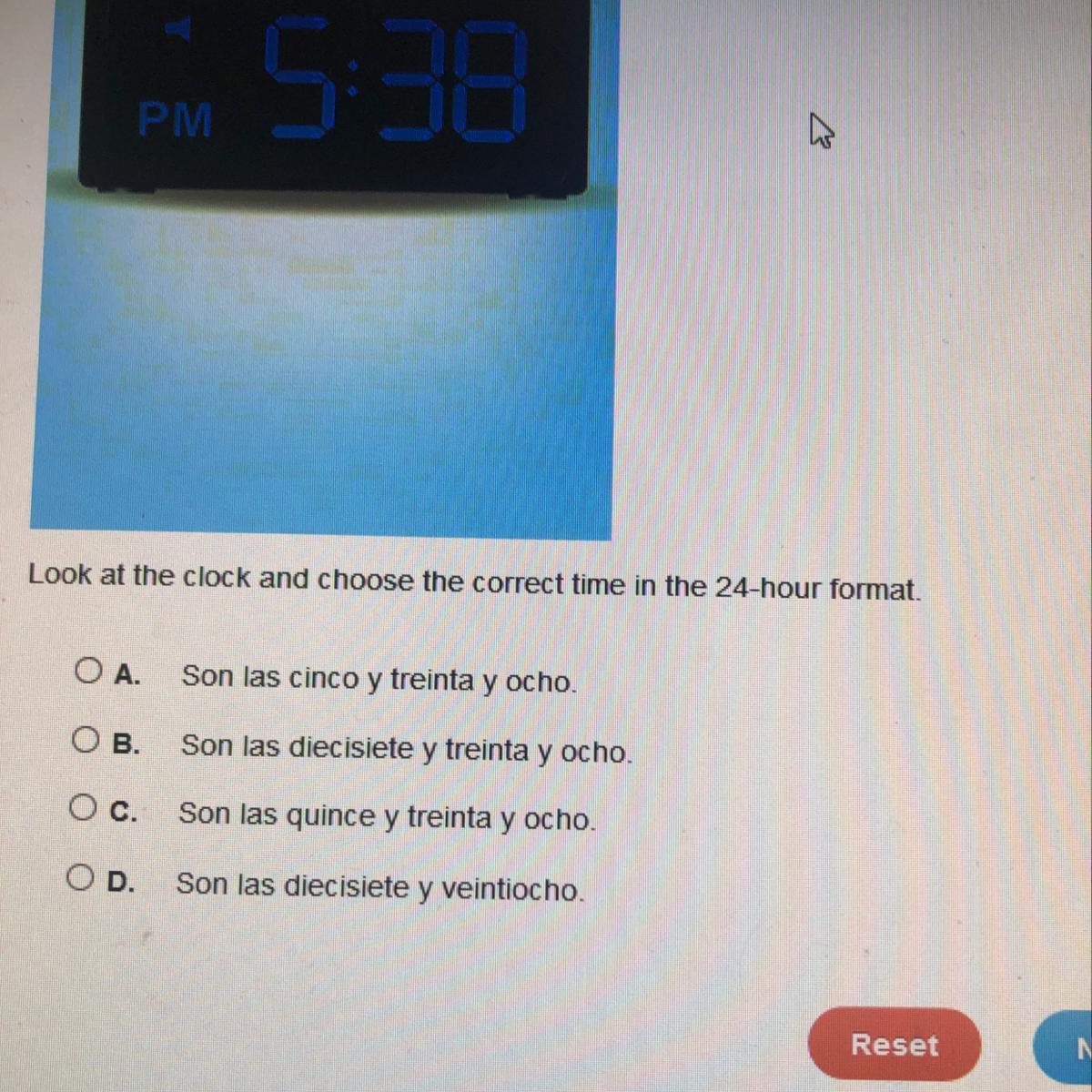The height and width of the screenshot is (1092, 1092).
Task: Choose option B, diecisiete y treinta y ocho
Action: tap(86, 740)
